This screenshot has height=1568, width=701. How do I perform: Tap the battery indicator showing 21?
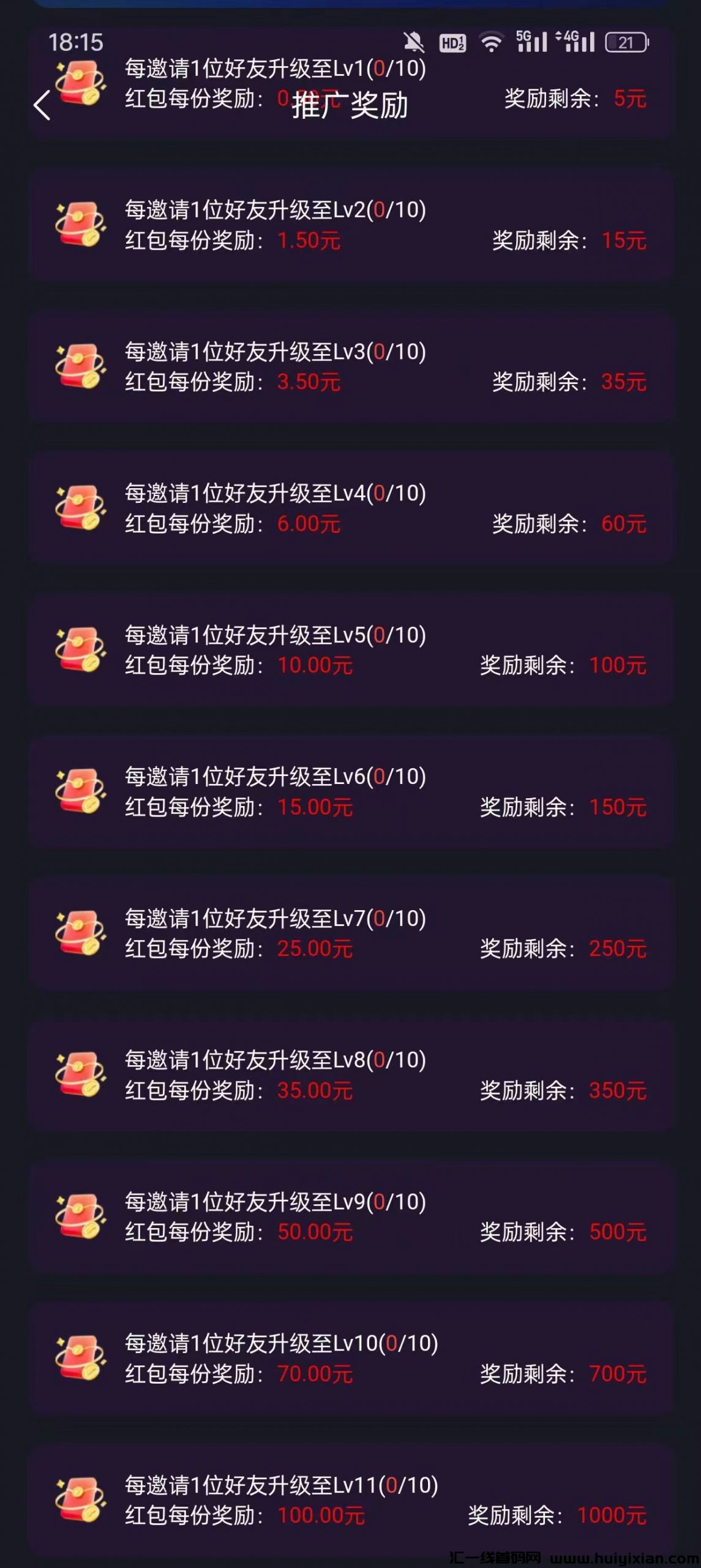pyautogui.click(x=625, y=40)
